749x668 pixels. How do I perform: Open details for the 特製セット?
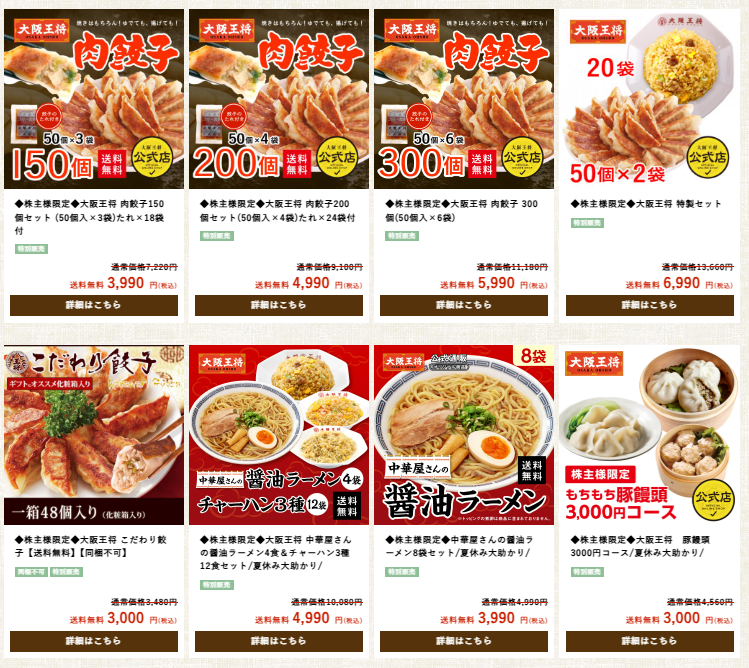point(649,305)
